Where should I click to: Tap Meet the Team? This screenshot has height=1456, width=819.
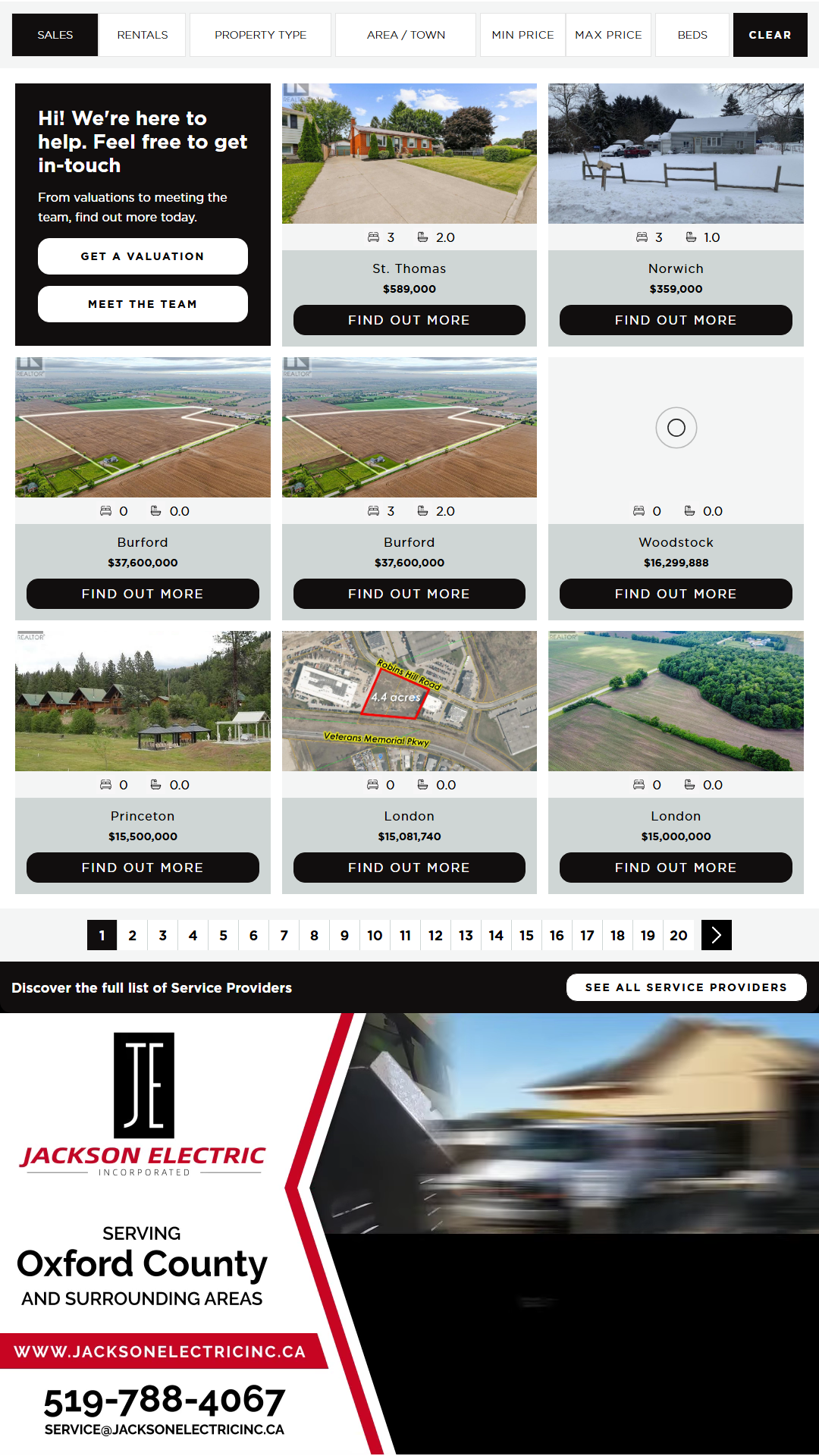pos(143,304)
